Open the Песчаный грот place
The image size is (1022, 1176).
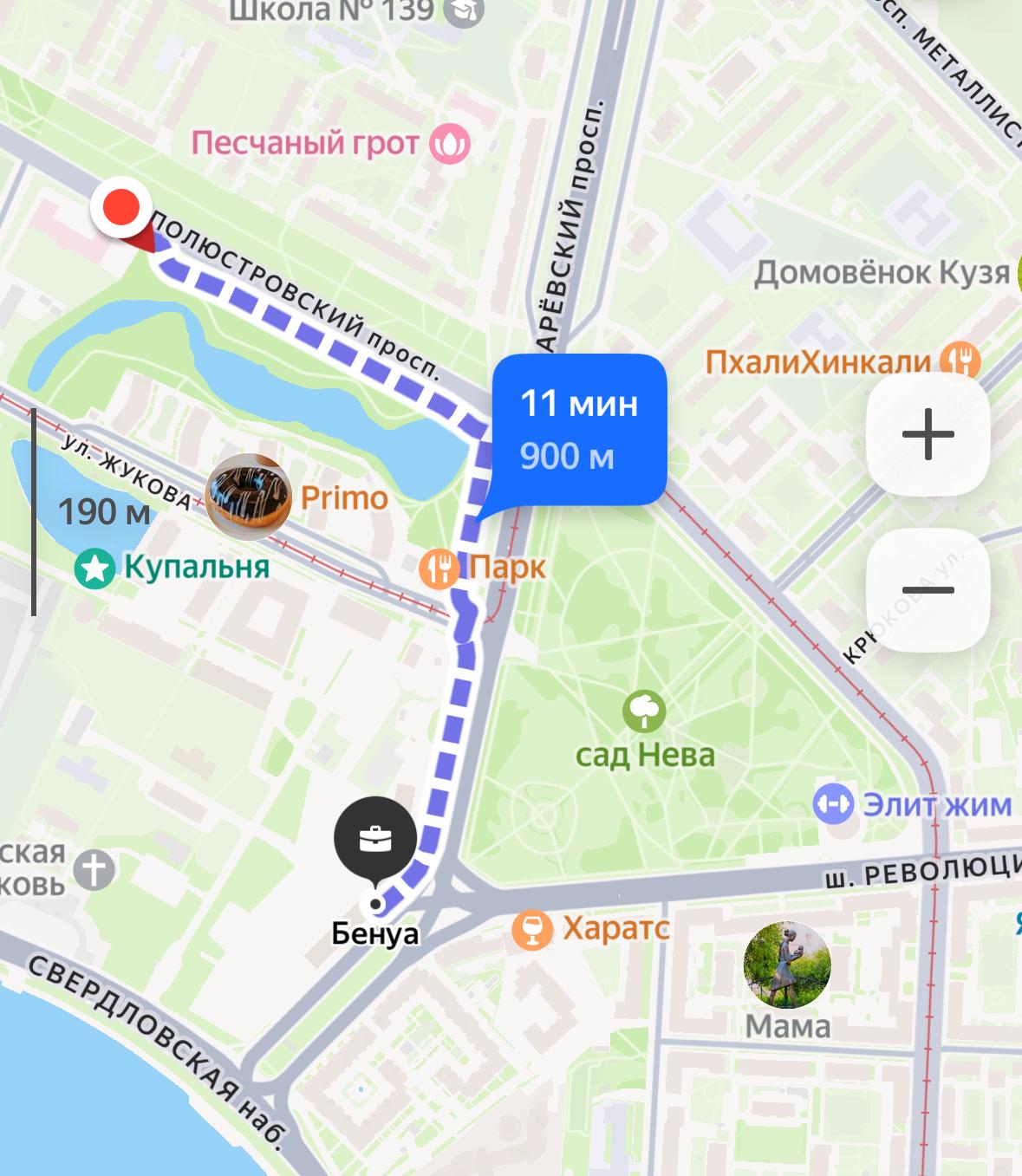pos(450,144)
